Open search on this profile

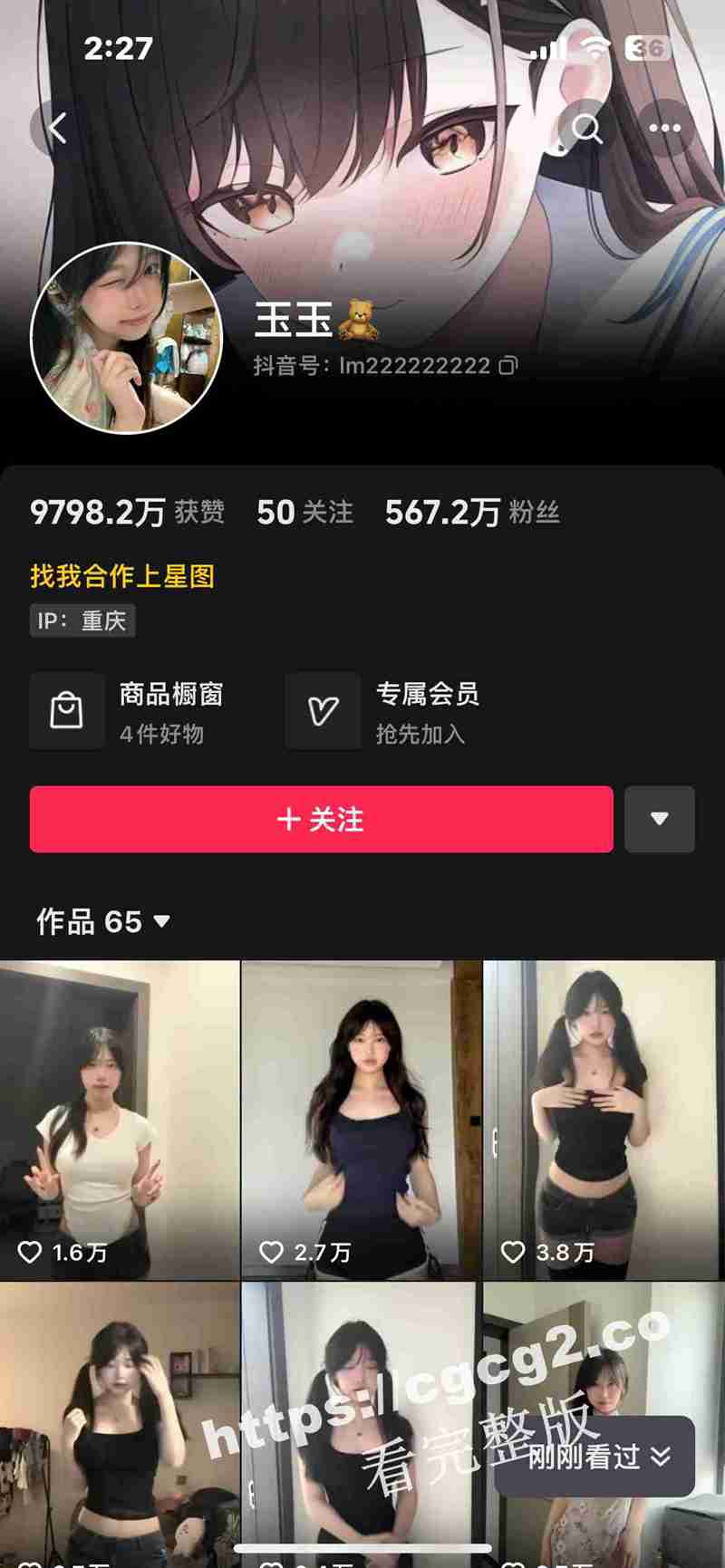[x=586, y=128]
